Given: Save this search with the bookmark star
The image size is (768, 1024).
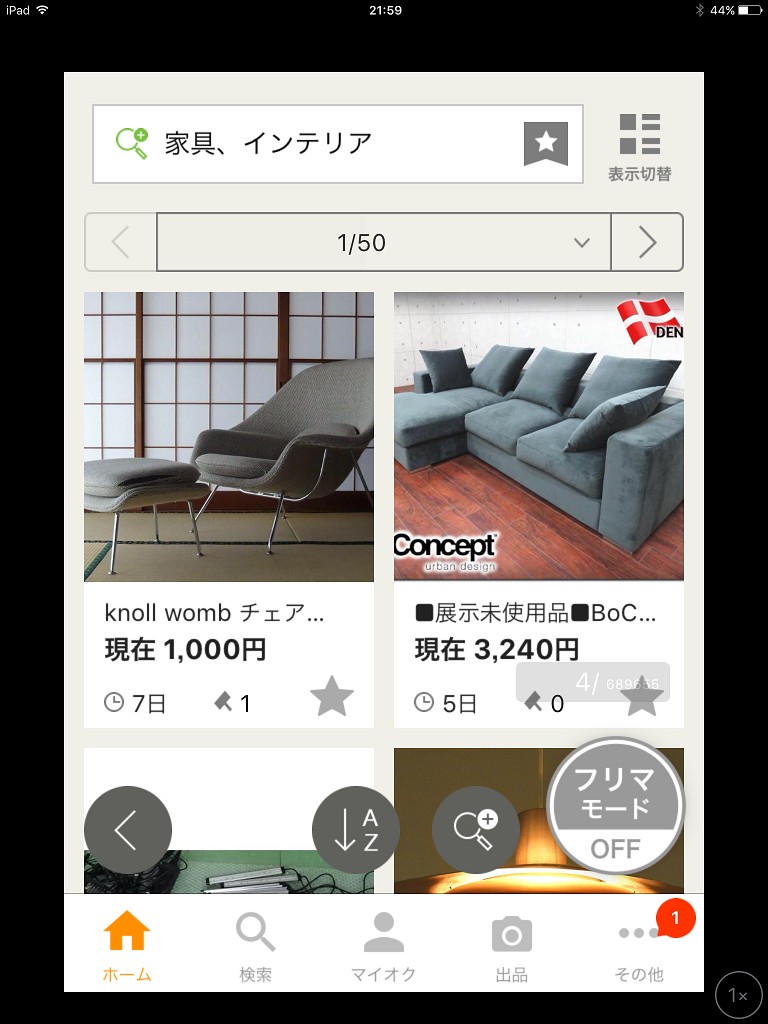Looking at the screenshot, I should (x=545, y=144).
